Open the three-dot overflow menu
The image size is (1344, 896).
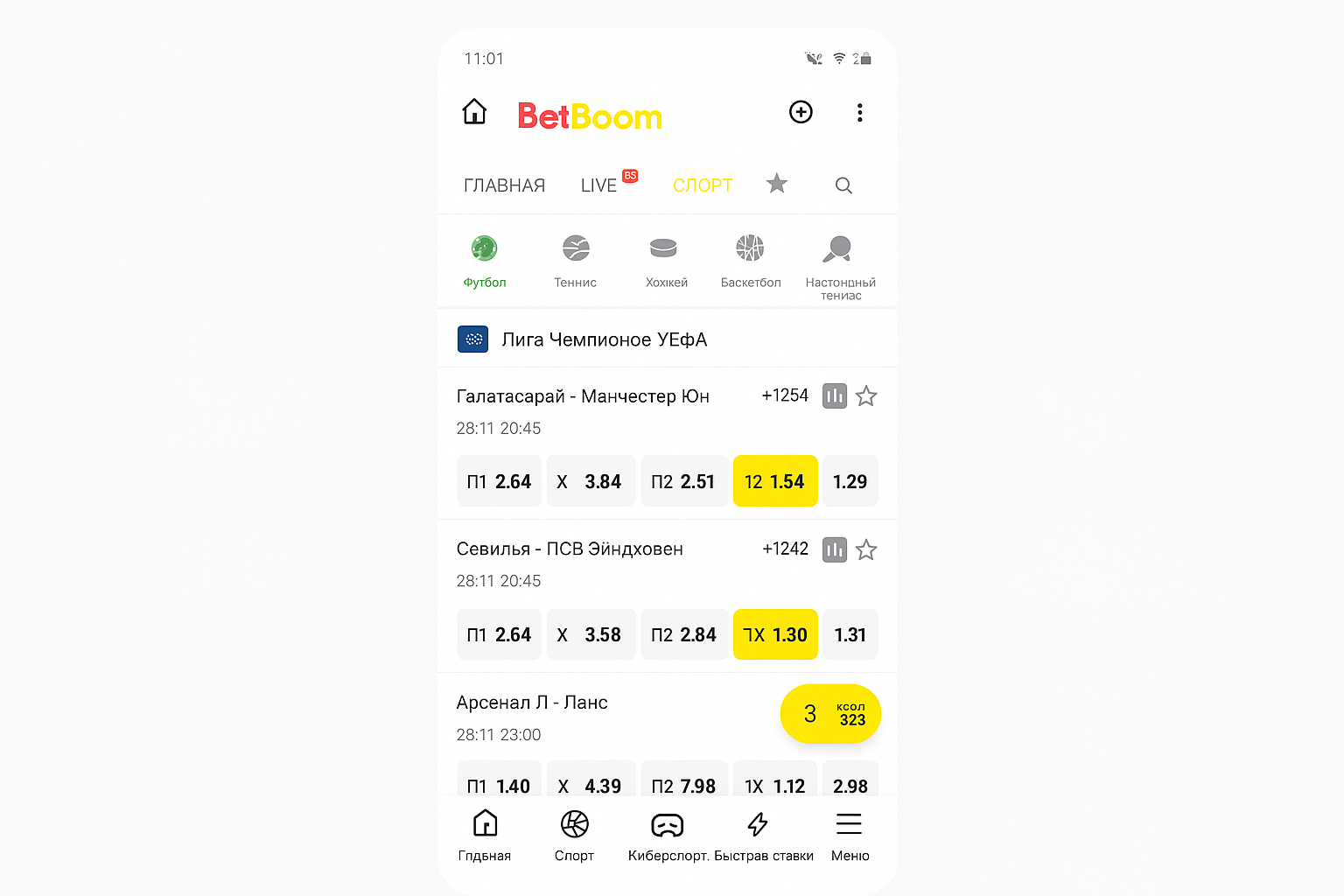pyautogui.click(x=859, y=112)
